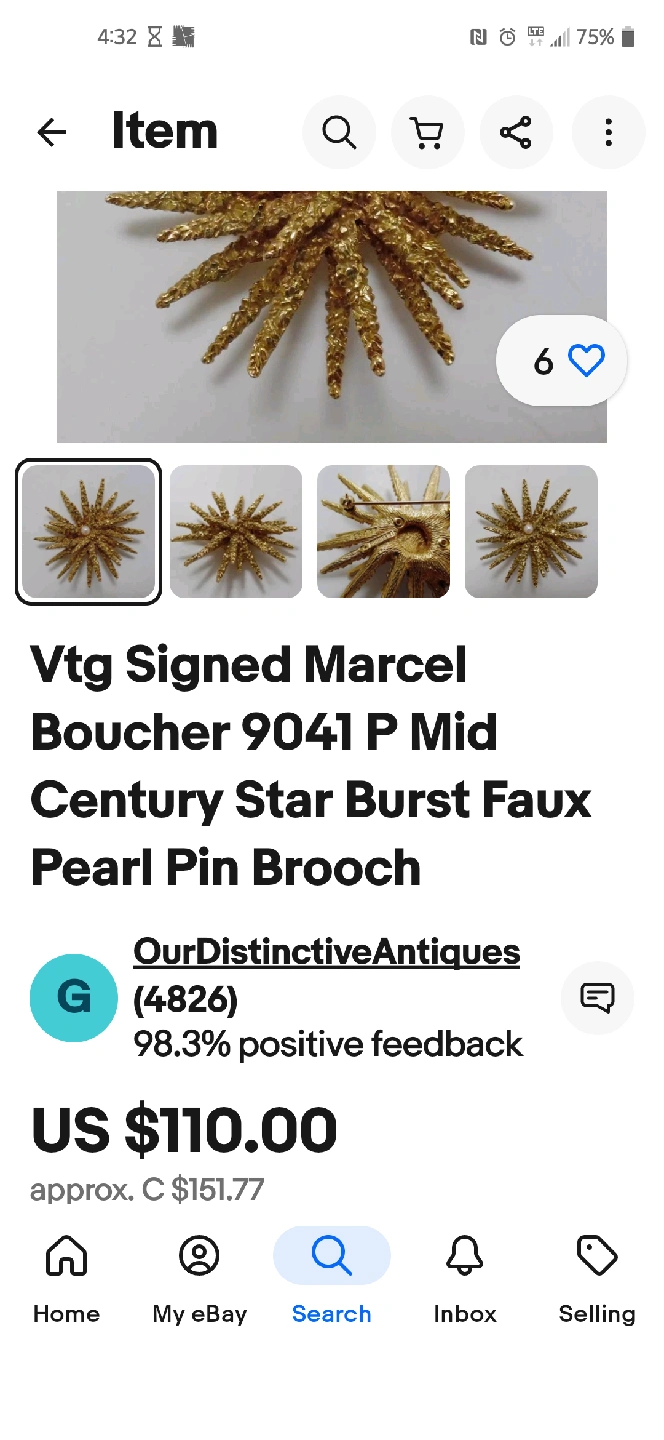Viewport: 664px width, 1440px height.
Task: Add item to watchlist with heart
Action: (562, 361)
